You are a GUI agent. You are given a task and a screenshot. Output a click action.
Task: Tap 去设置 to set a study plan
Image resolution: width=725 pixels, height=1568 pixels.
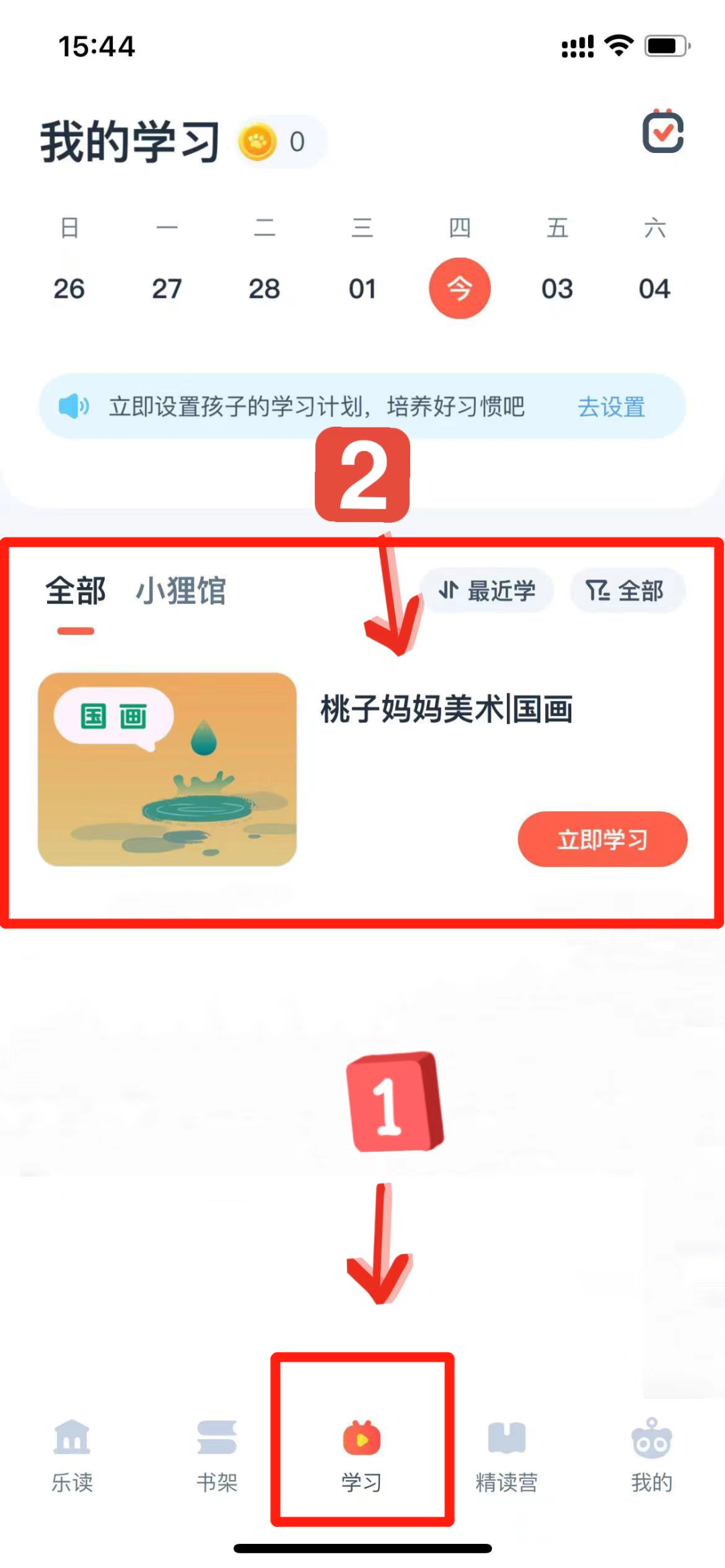[x=611, y=407]
